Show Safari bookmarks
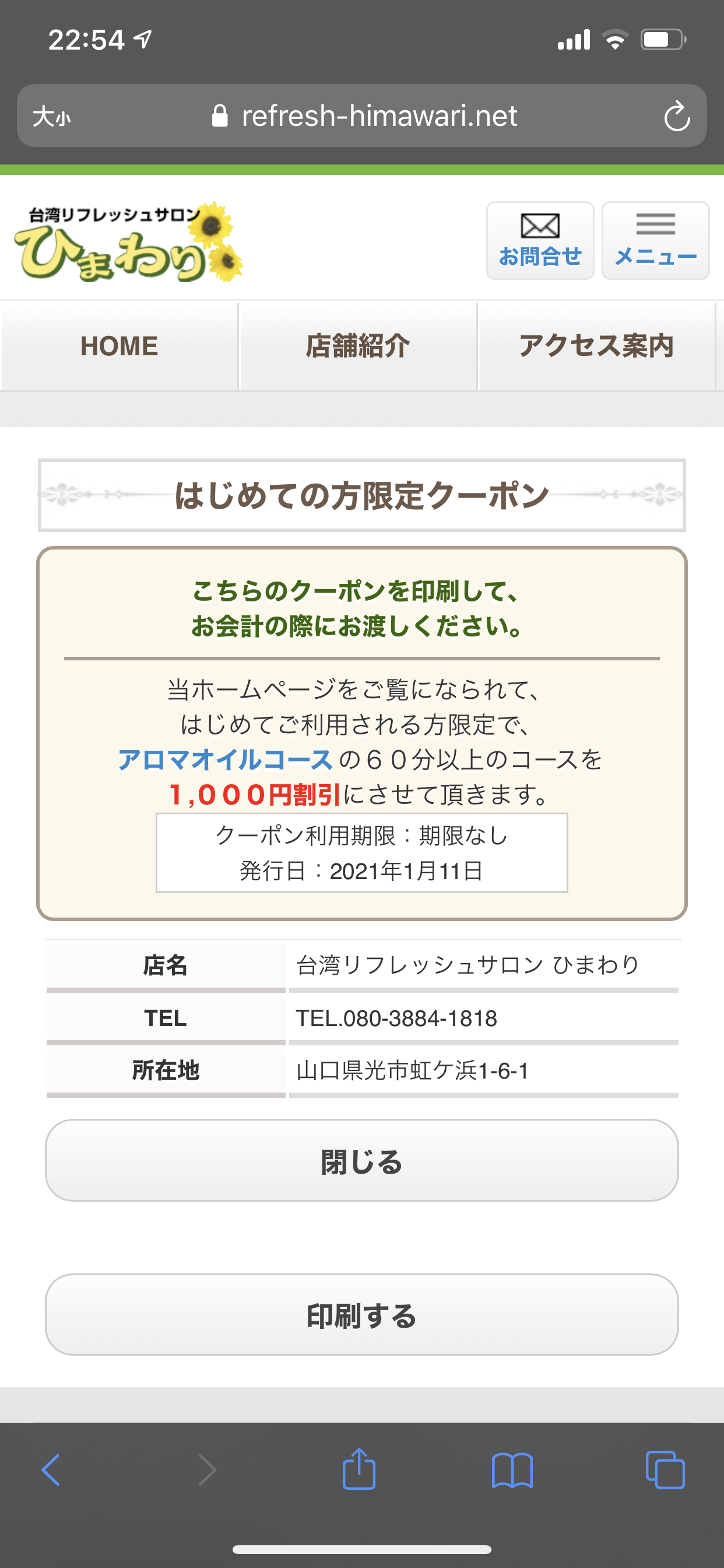 (x=512, y=1471)
